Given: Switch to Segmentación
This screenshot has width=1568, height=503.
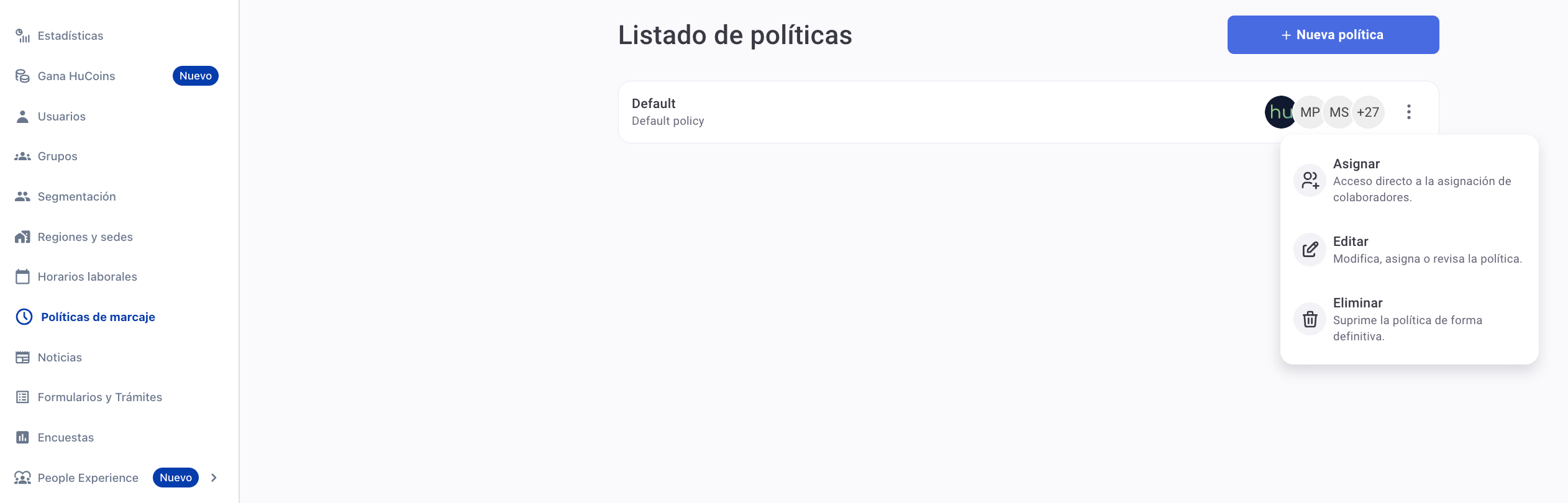Looking at the screenshot, I should pos(76,197).
